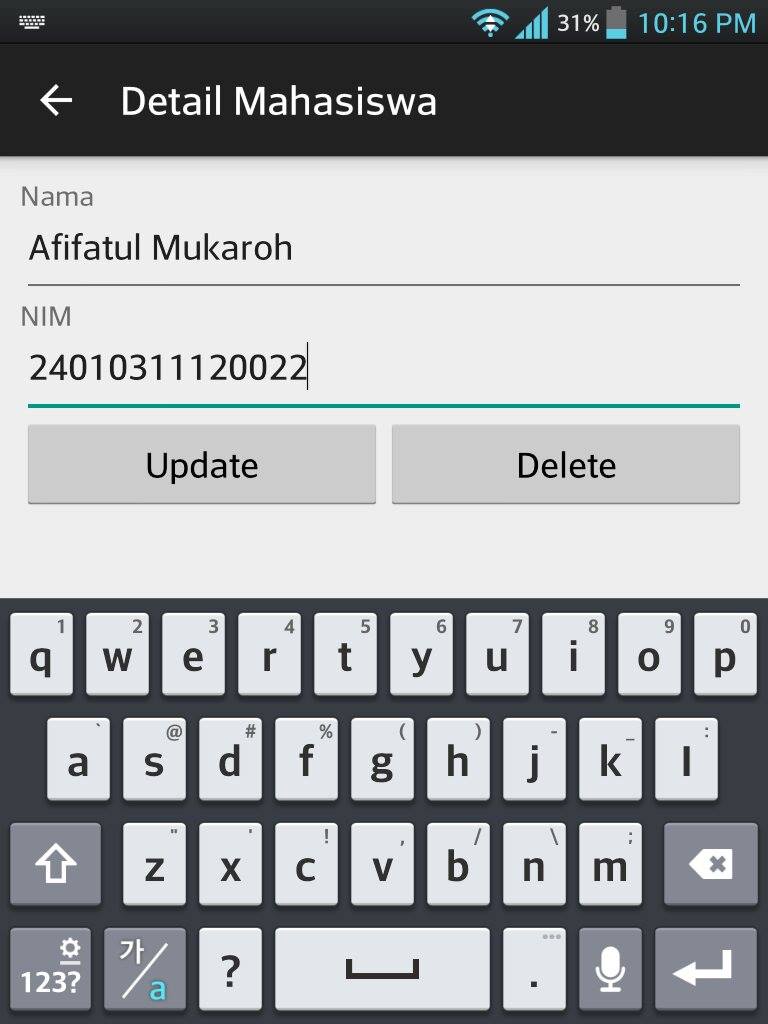Tap the space bar
Screen dimensions: 768x1024
coord(382,968)
